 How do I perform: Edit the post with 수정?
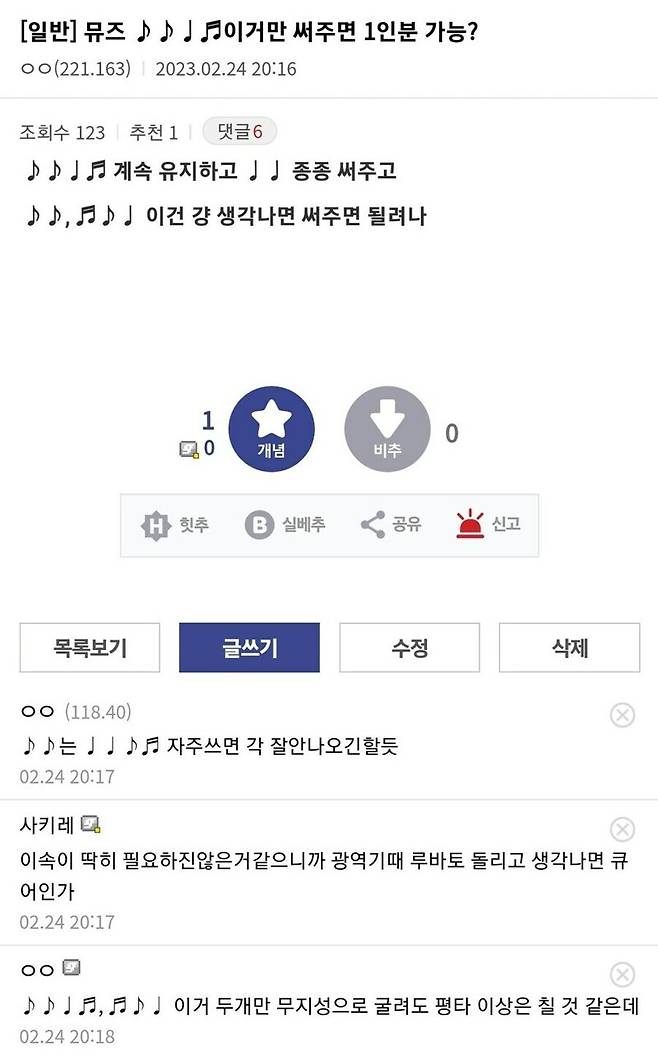tap(409, 648)
